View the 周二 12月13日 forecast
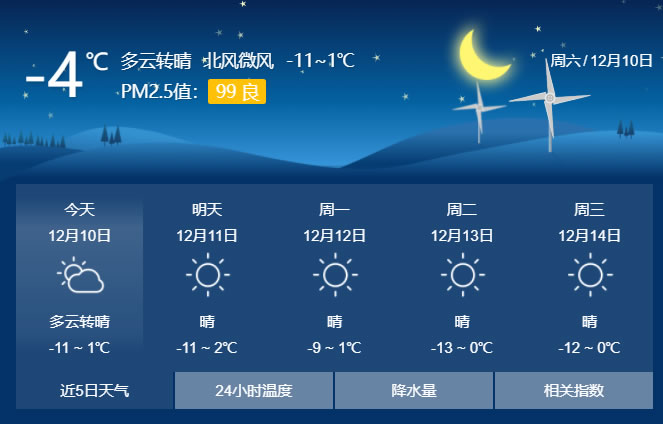Viewport: 663px width, 424px height. pos(461,276)
